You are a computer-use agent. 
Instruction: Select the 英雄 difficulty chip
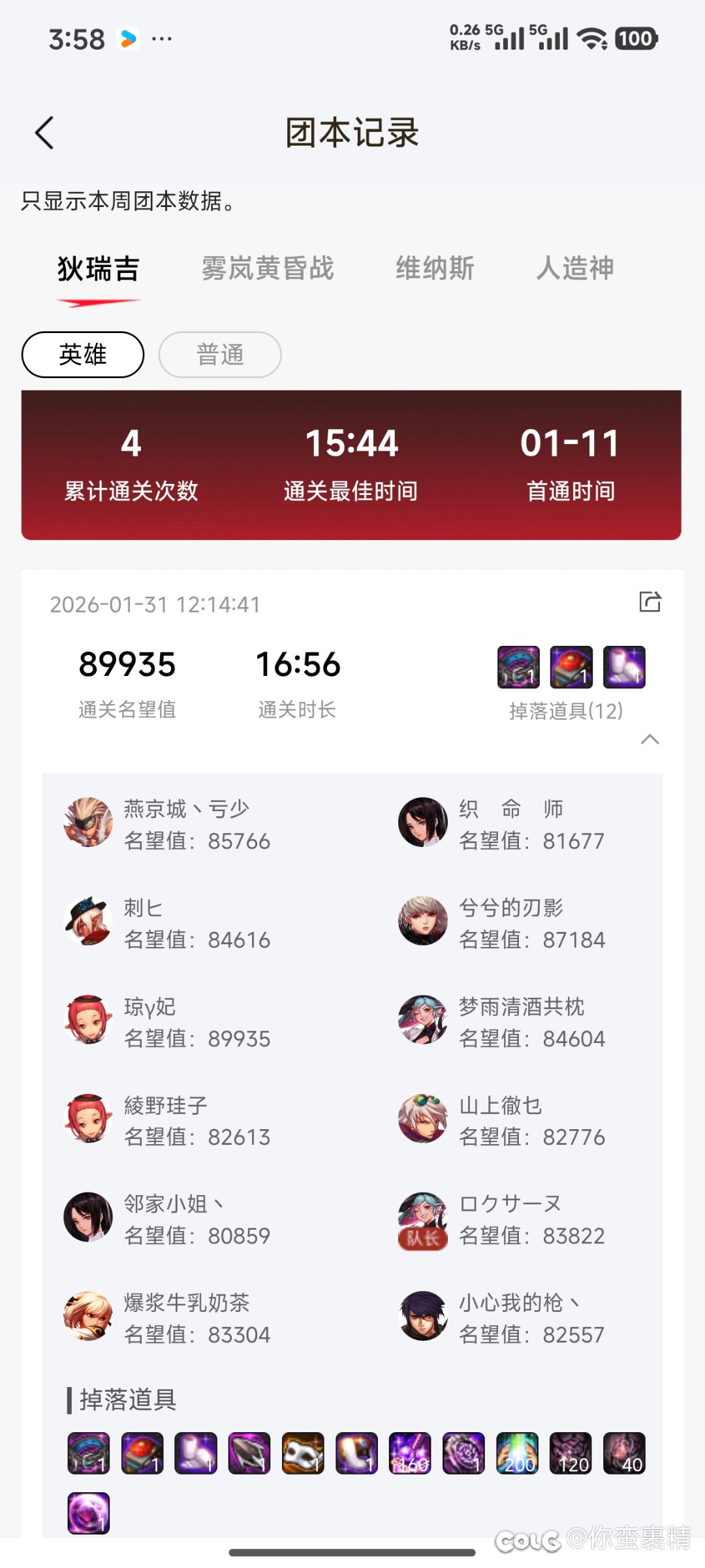click(x=83, y=355)
